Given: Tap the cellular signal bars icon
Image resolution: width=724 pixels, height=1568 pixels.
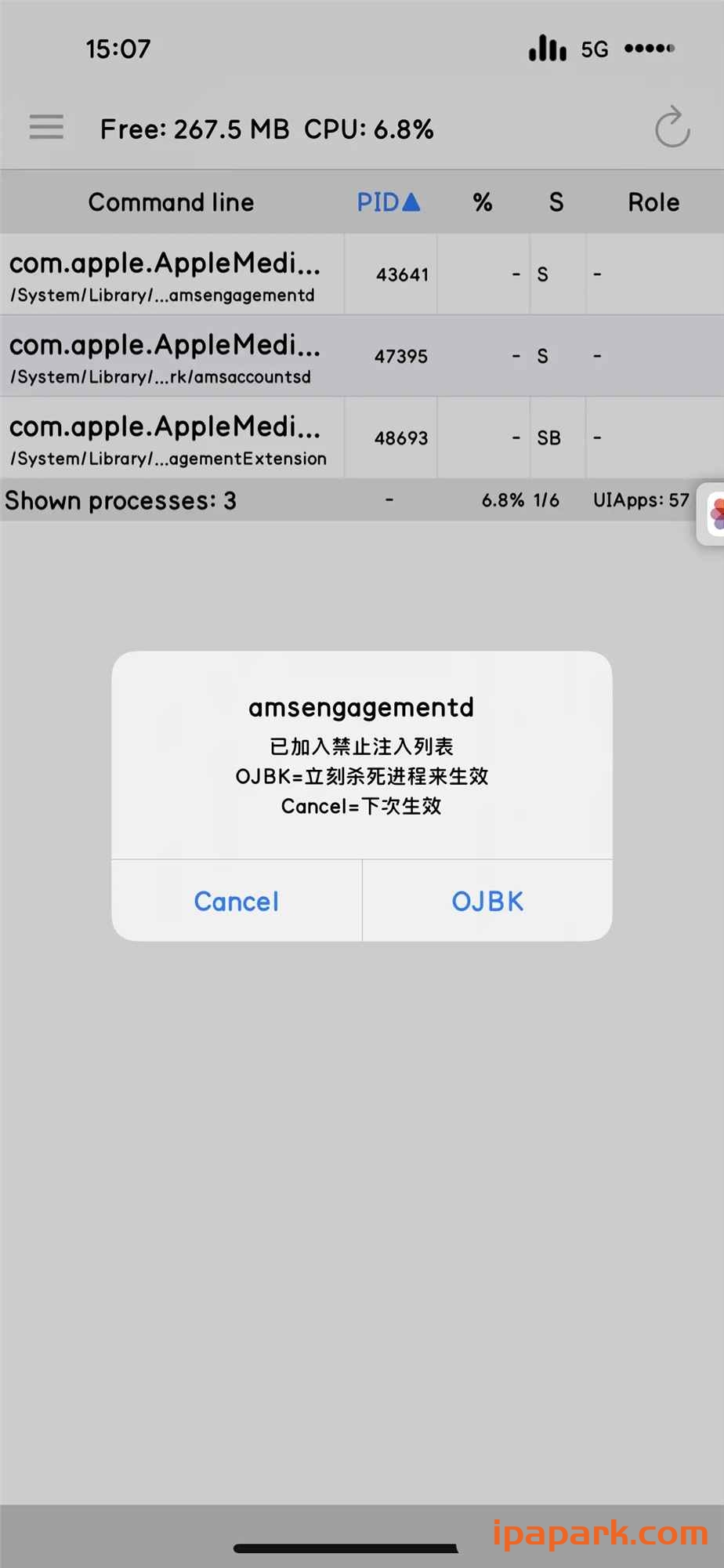Looking at the screenshot, I should [x=546, y=48].
